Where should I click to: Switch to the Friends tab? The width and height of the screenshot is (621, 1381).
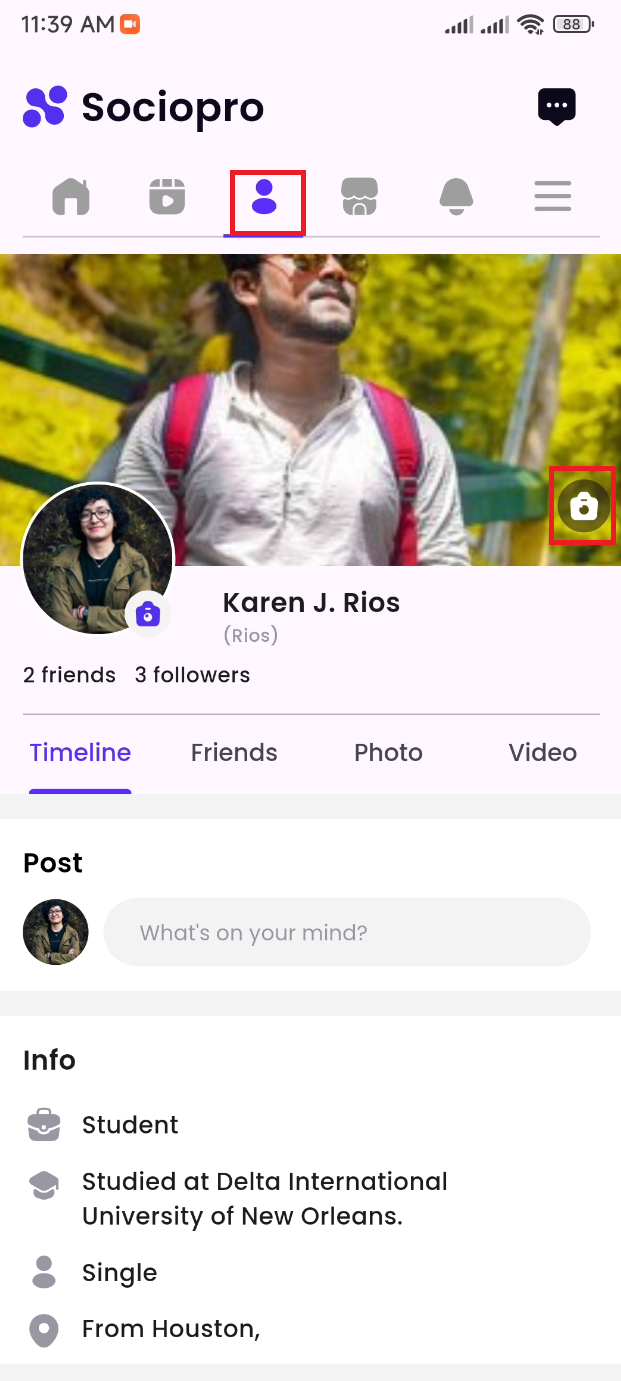pos(234,753)
